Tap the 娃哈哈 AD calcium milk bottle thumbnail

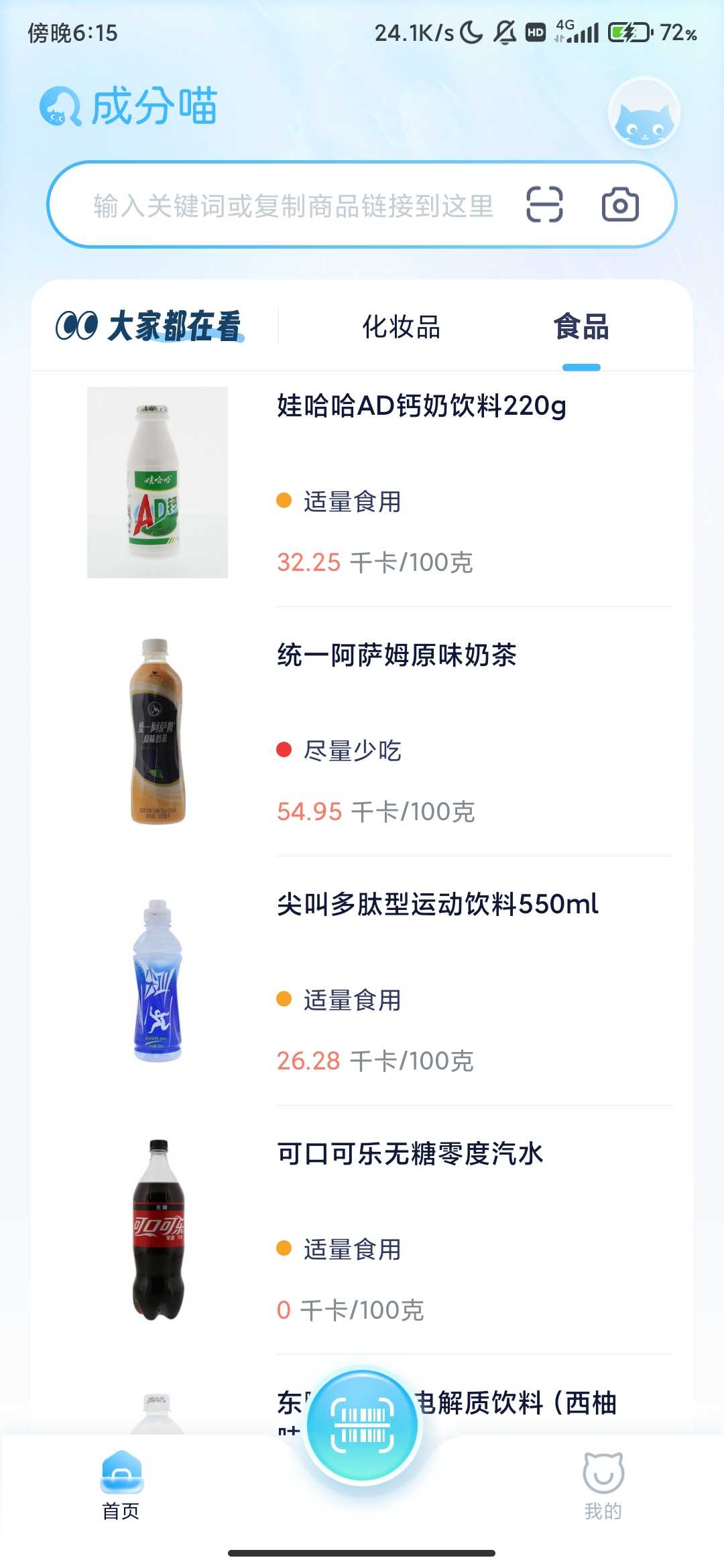(156, 484)
